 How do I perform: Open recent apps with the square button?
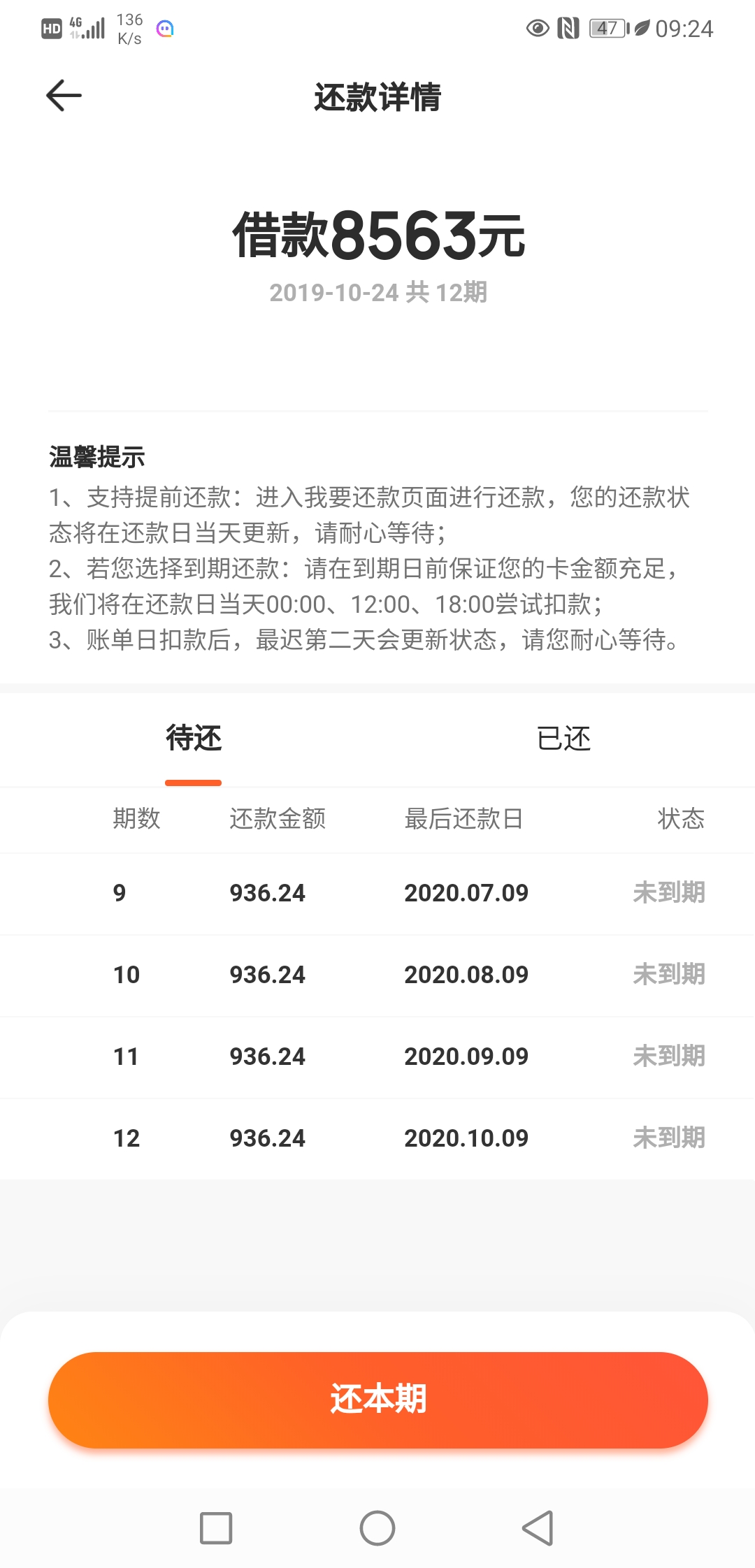pyautogui.click(x=216, y=1528)
